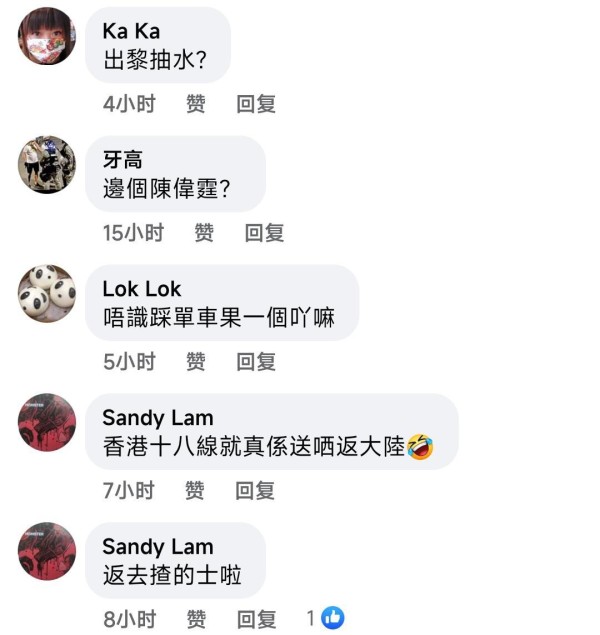Like Ka Ka's comment 出黎抽水
The image size is (600, 635).
[196, 104]
